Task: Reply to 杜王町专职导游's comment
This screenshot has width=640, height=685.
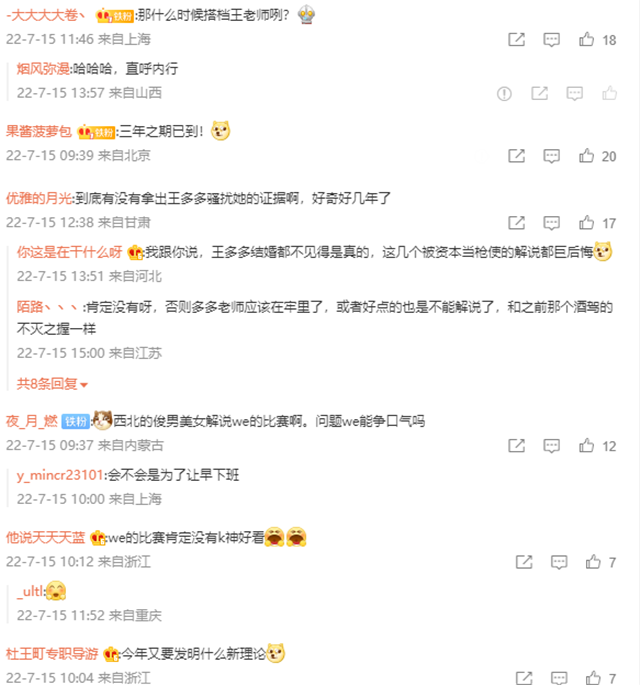Action: (x=551, y=678)
